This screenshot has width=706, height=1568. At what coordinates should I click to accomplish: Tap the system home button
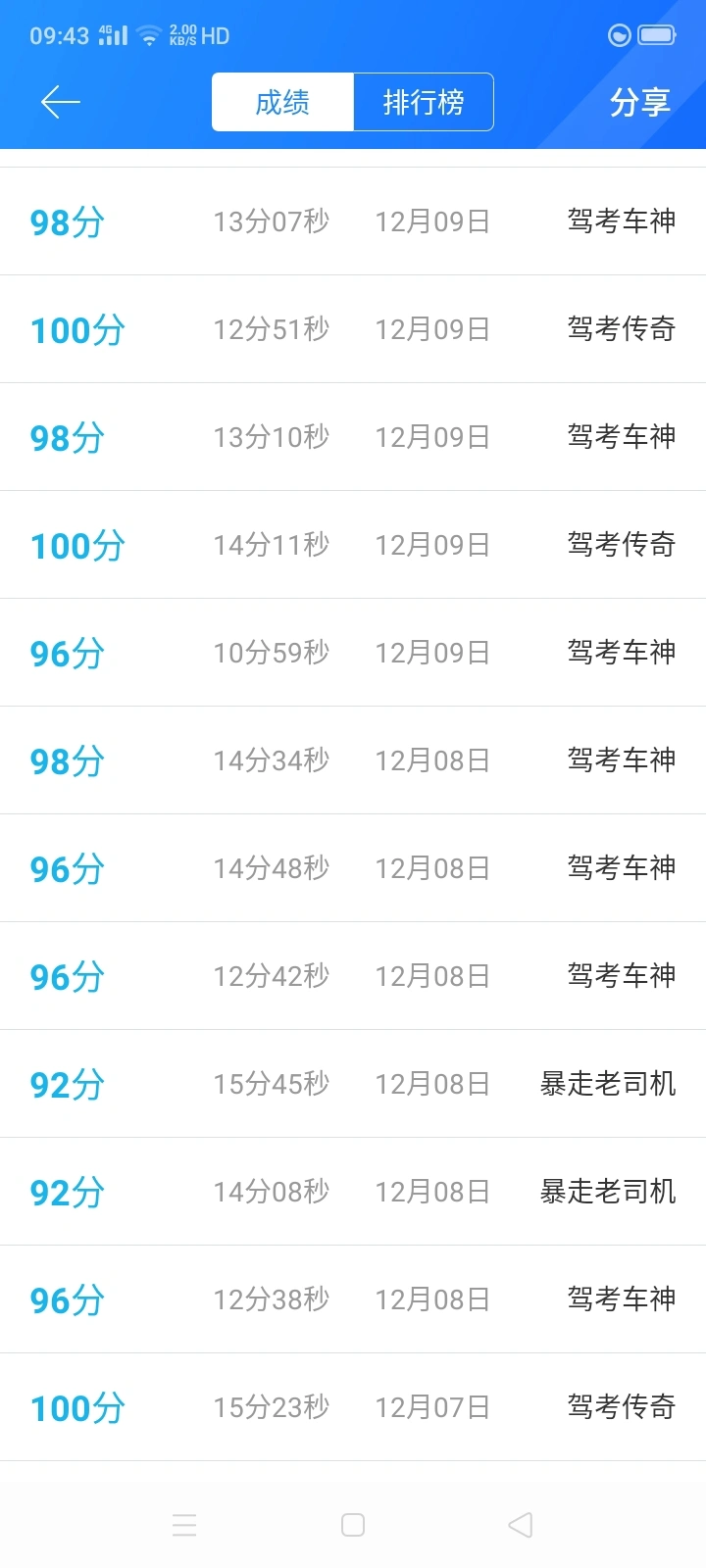tap(353, 1525)
